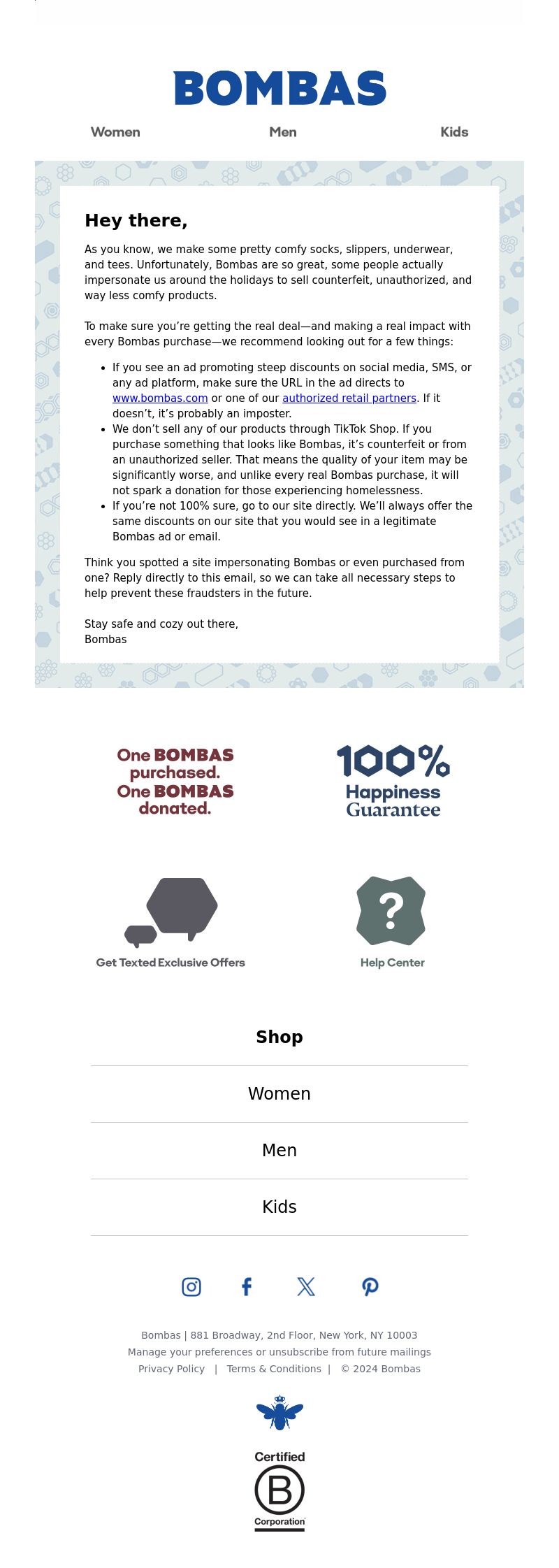Select Women under the Shop section
Viewport: 559px width, 1568px height.
pos(279,1094)
